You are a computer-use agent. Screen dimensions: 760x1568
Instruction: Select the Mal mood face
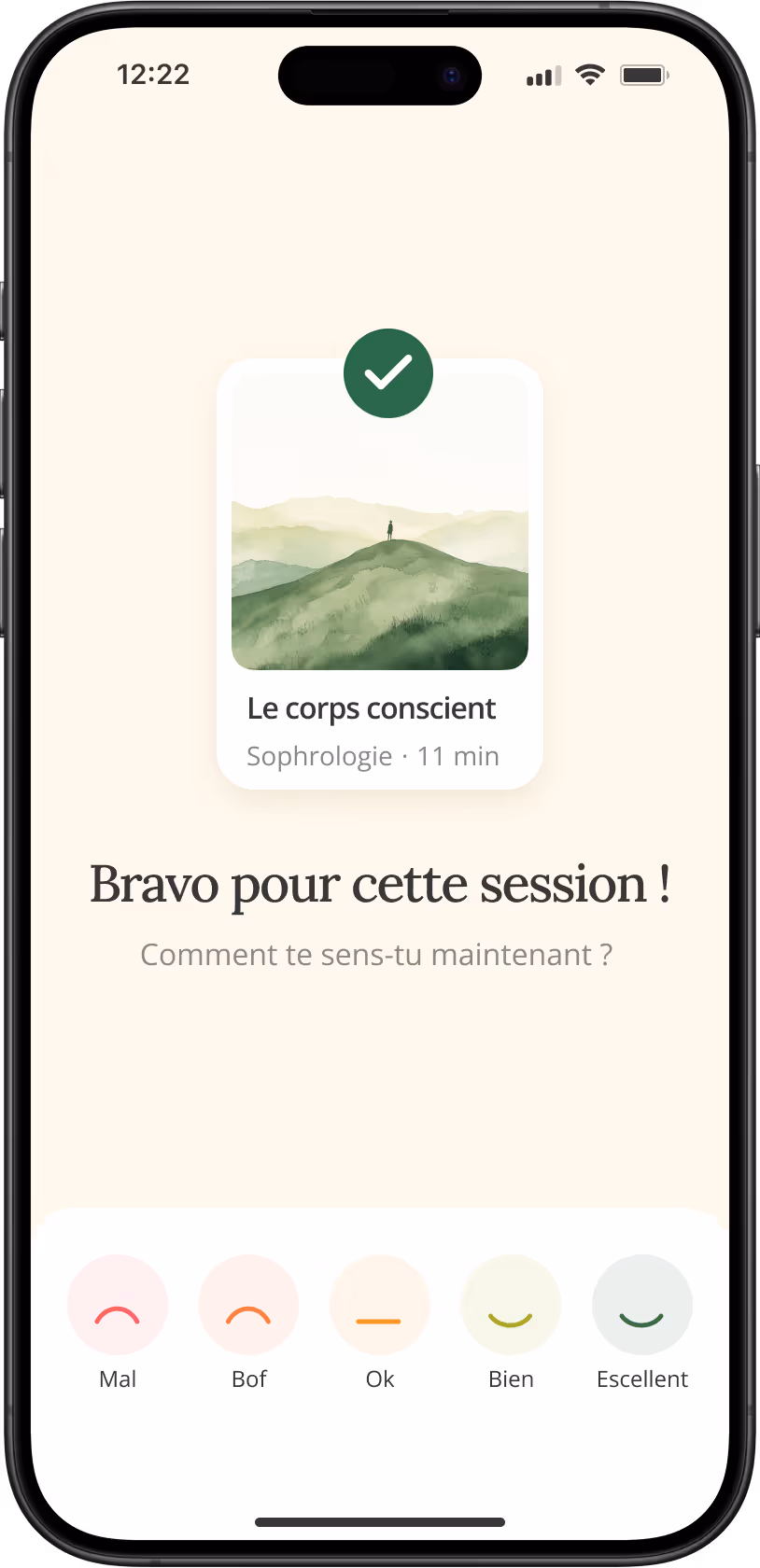coord(118,1304)
